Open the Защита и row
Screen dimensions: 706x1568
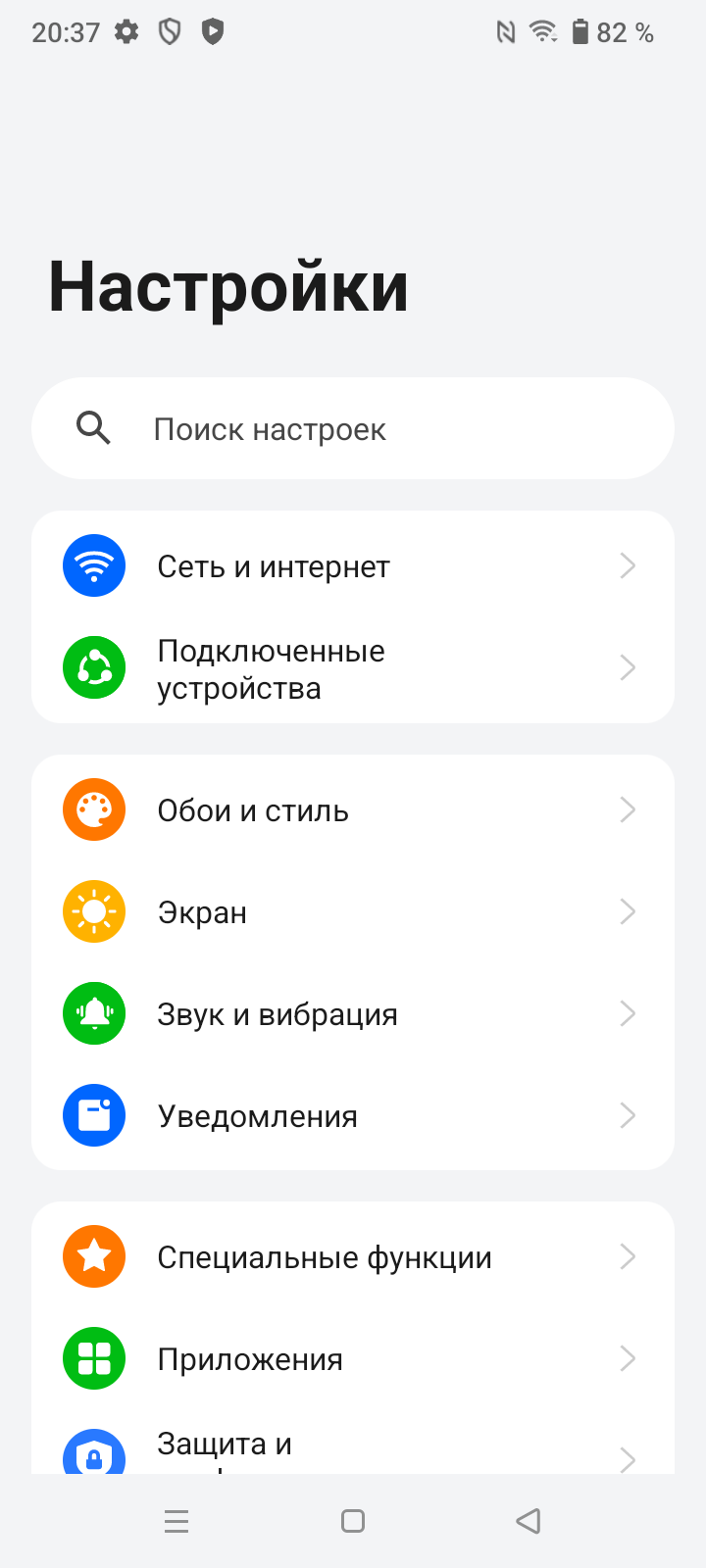coord(353,1450)
